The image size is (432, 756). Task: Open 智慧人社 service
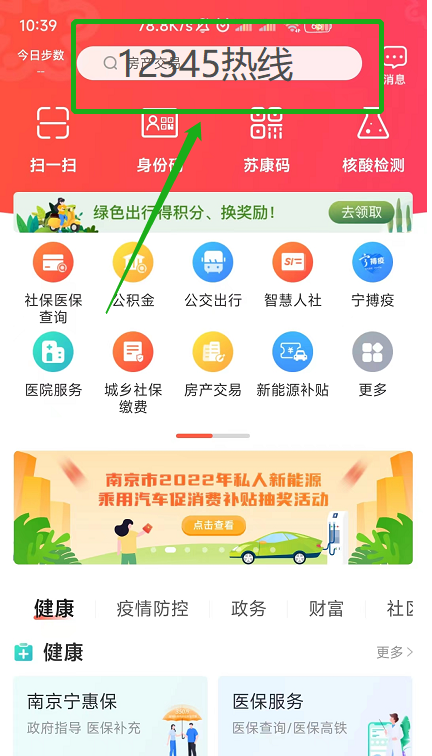(x=293, y=275)
